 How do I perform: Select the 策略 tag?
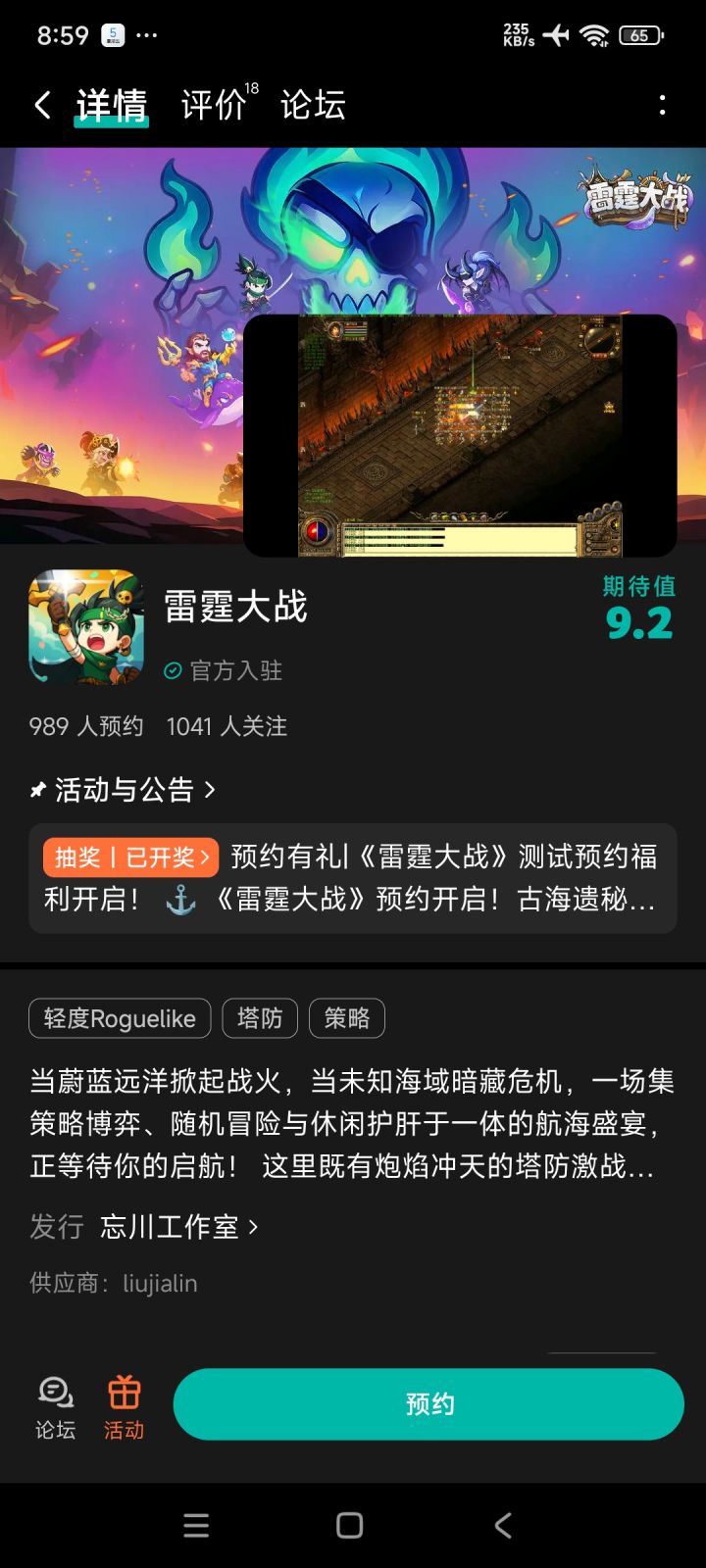coord(347,1018)
